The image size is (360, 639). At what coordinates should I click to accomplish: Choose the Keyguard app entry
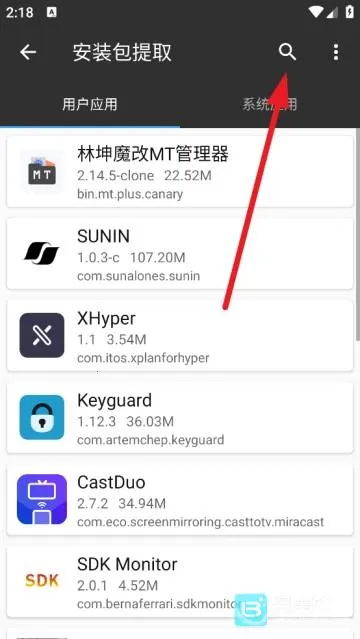(x=180, y=417)
